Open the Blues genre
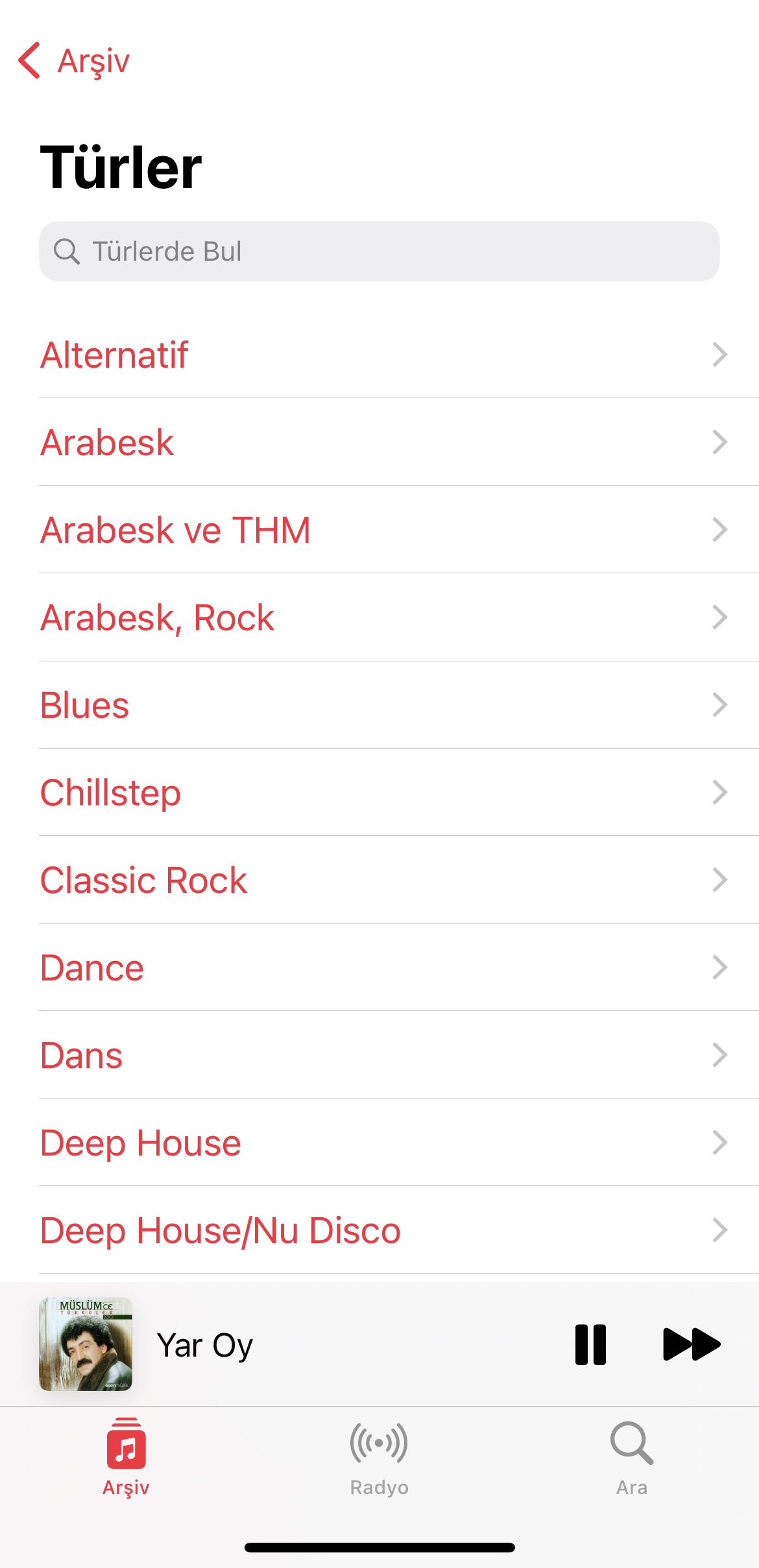Screen dimensions: 759x1568 379,705
